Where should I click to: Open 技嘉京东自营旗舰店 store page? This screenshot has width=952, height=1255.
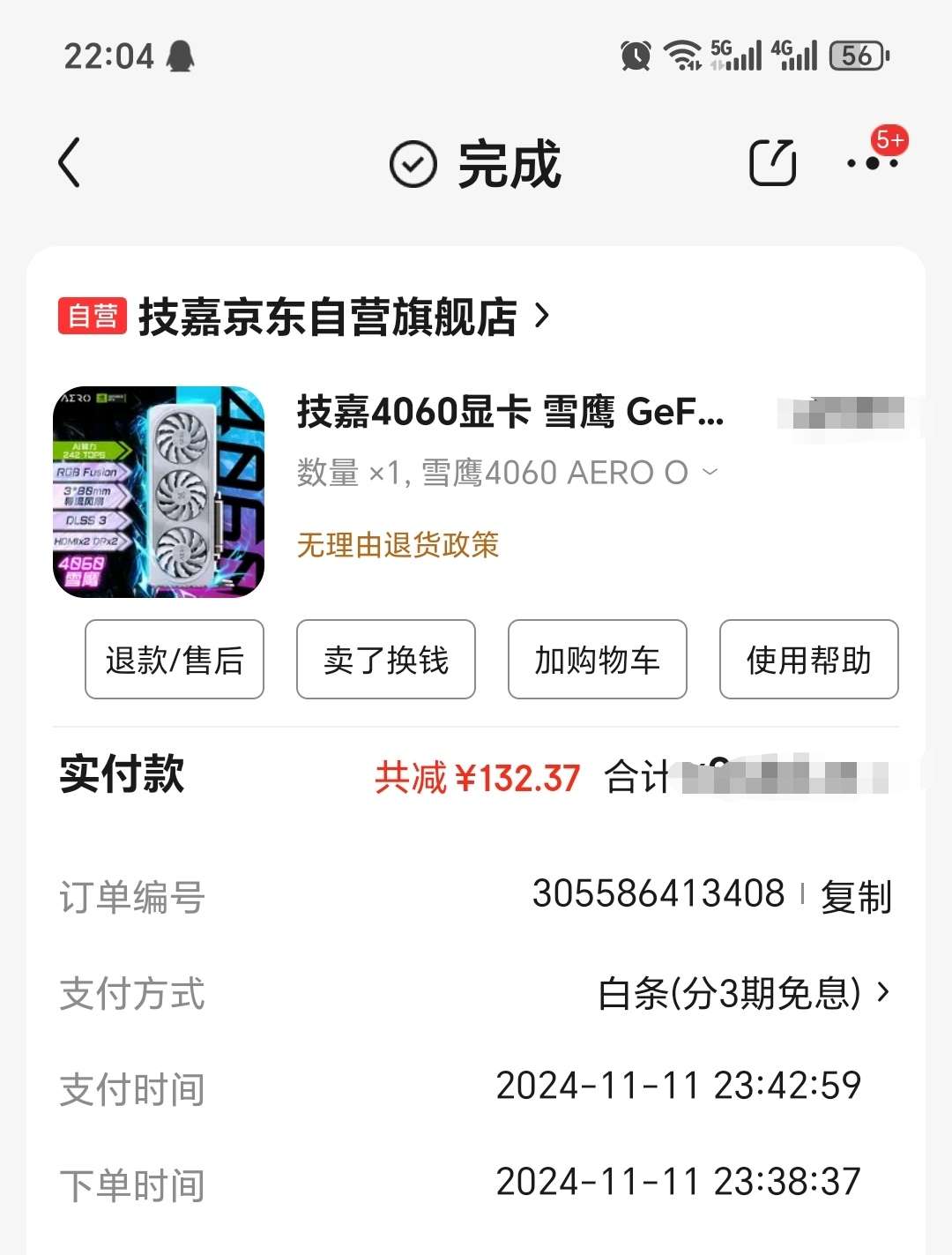coord(328,317)
